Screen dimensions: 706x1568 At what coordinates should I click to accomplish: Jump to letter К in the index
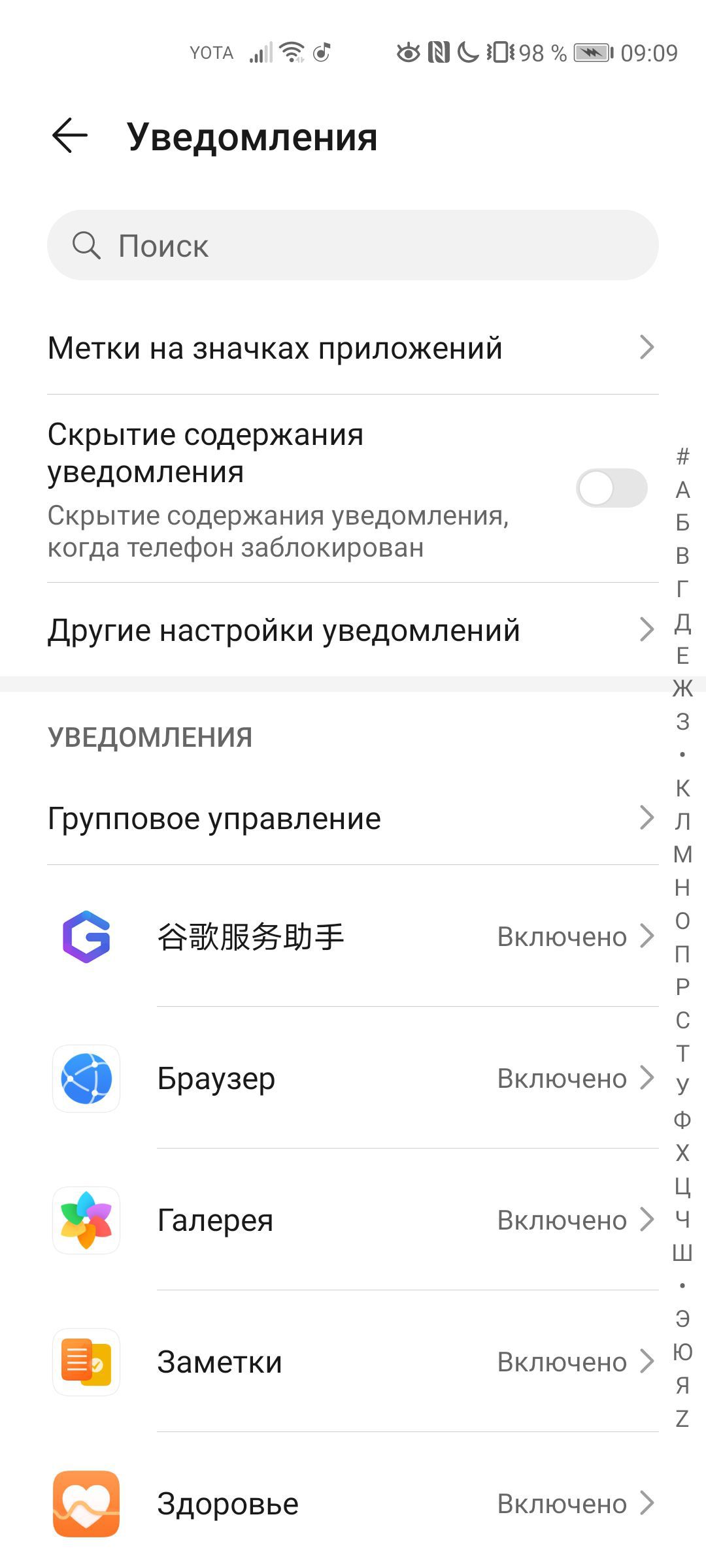pos(682,788)
